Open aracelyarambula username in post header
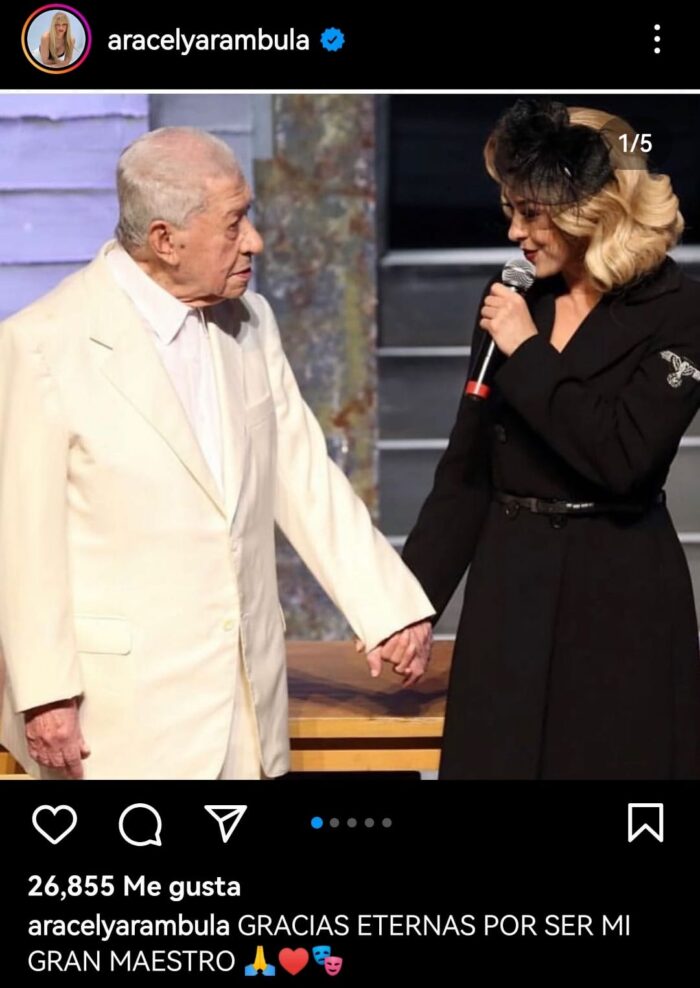 click(x=208, y=41)
